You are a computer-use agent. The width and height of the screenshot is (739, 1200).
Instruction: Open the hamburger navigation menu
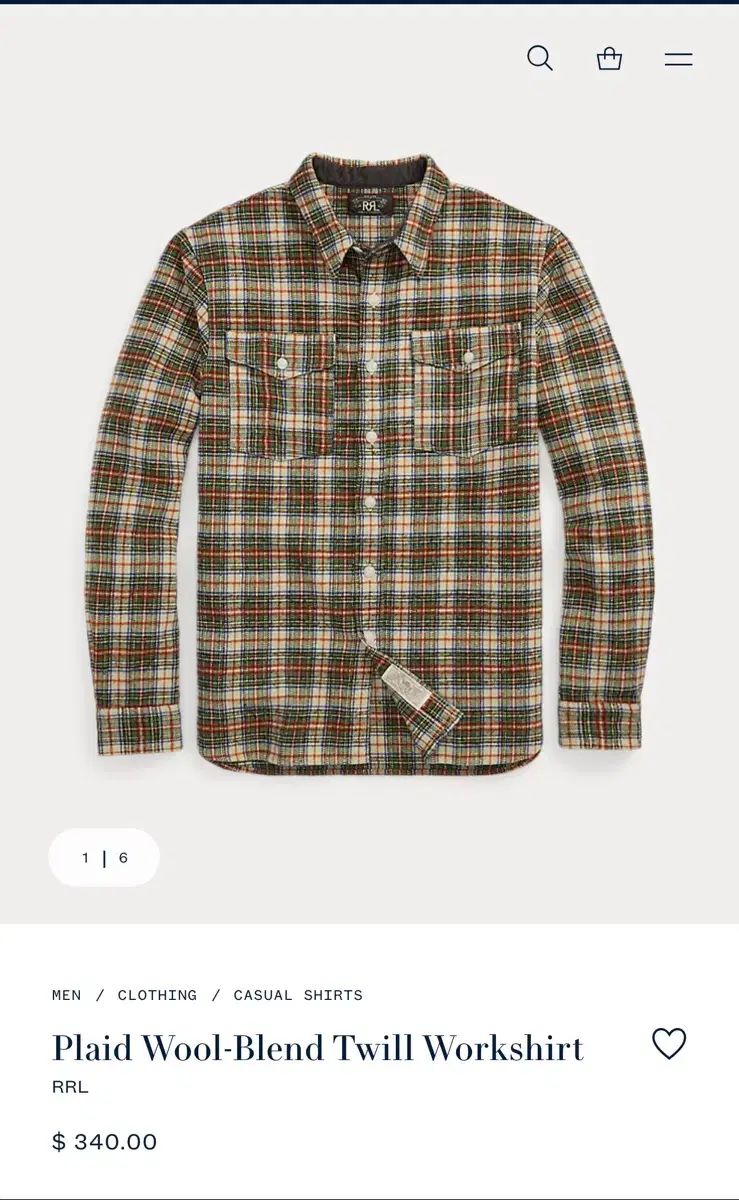coord(678,58)
